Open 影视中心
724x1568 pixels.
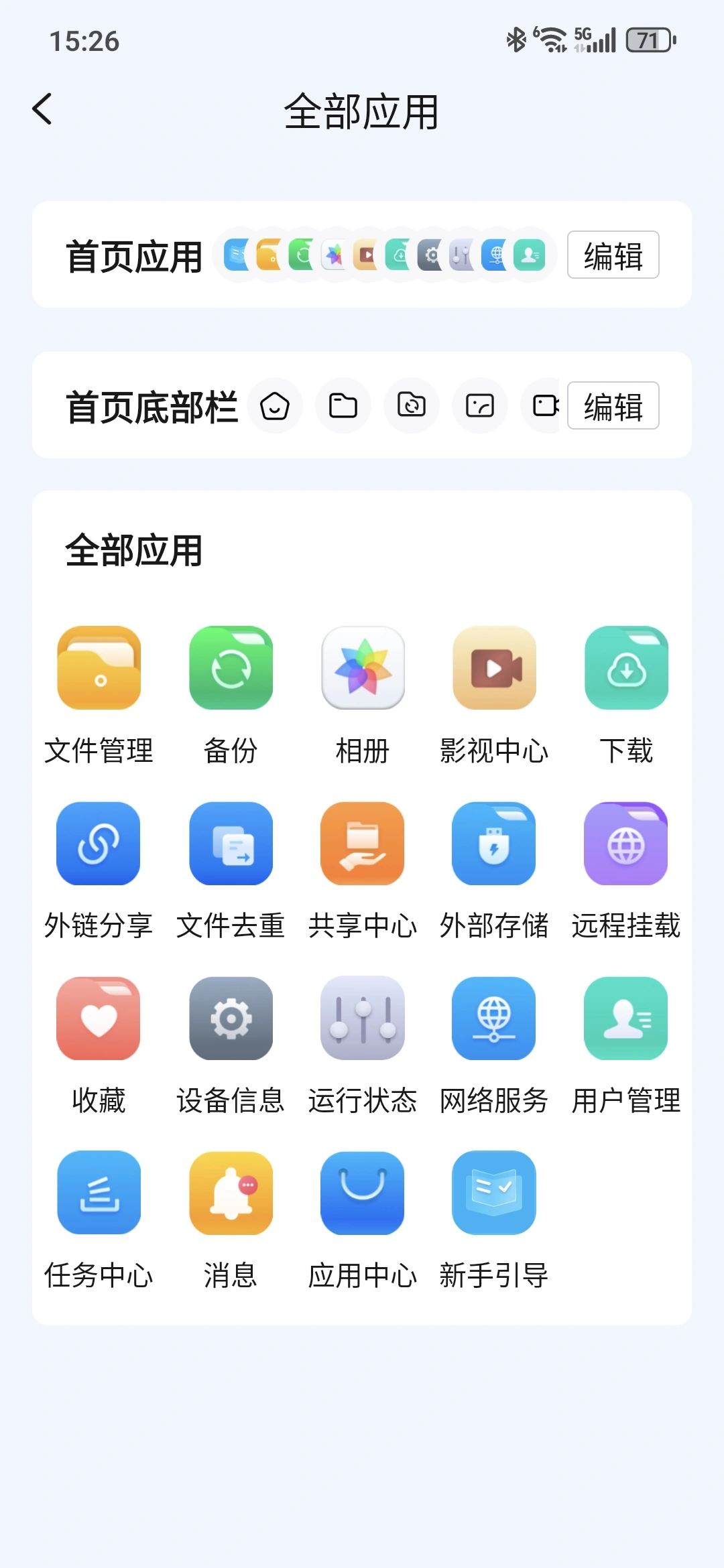pyautogui.click(x=495, y=669)
